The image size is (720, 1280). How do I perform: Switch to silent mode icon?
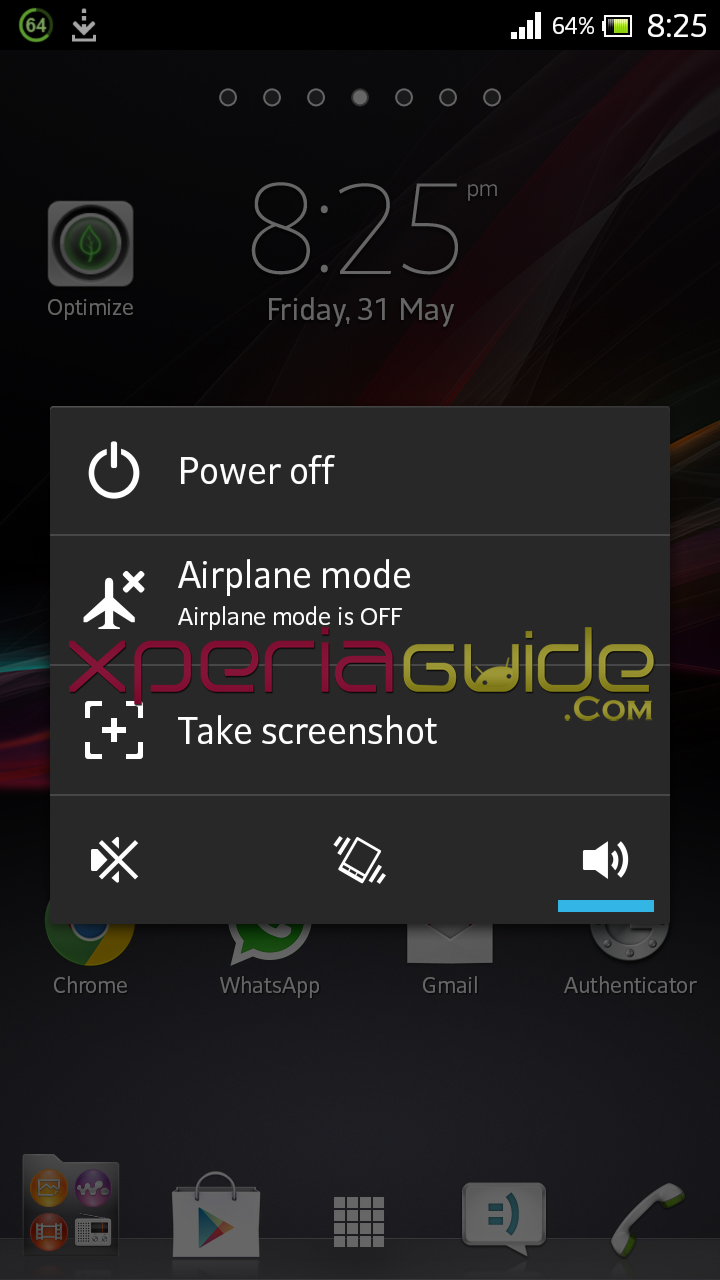[x=114, y=860]
